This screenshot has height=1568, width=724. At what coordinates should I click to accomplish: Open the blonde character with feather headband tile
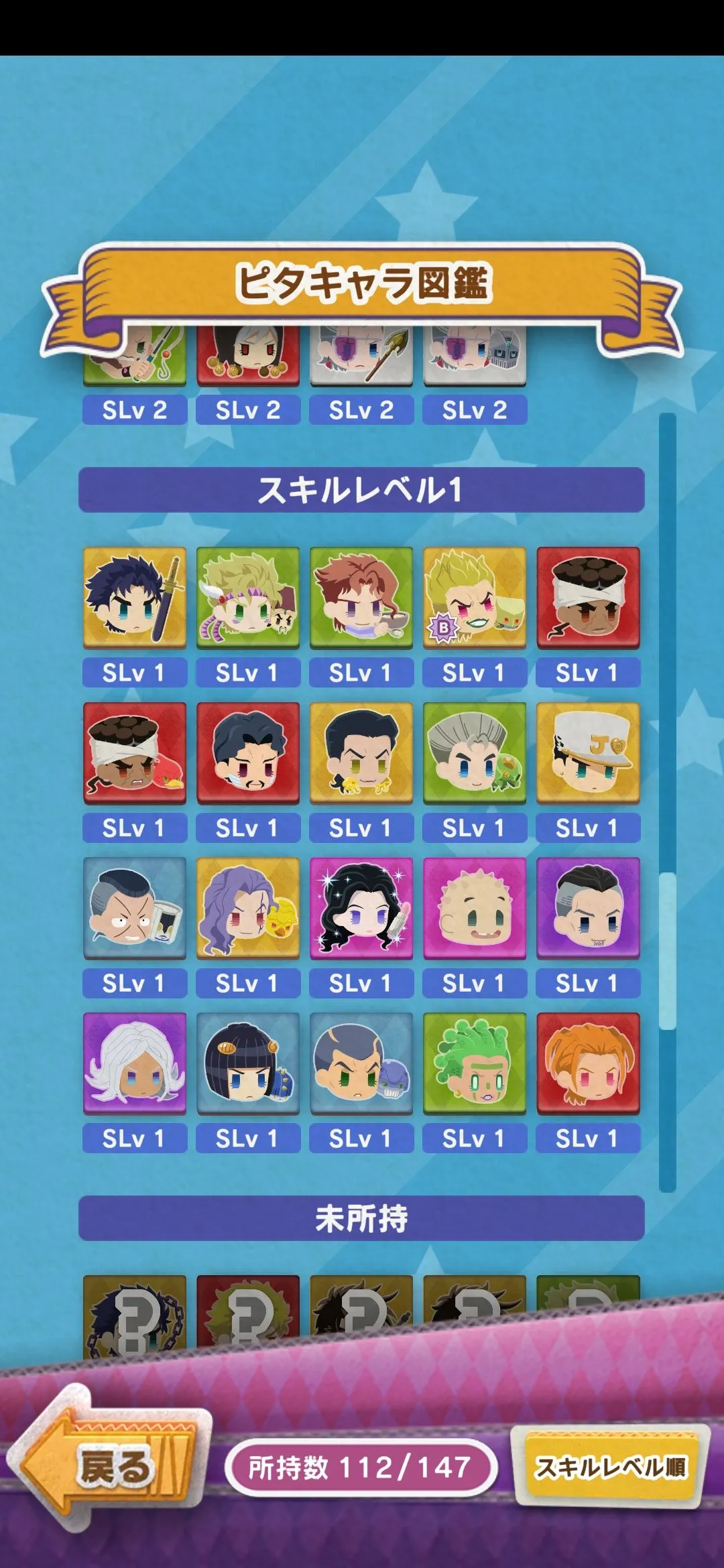point(248,598)
